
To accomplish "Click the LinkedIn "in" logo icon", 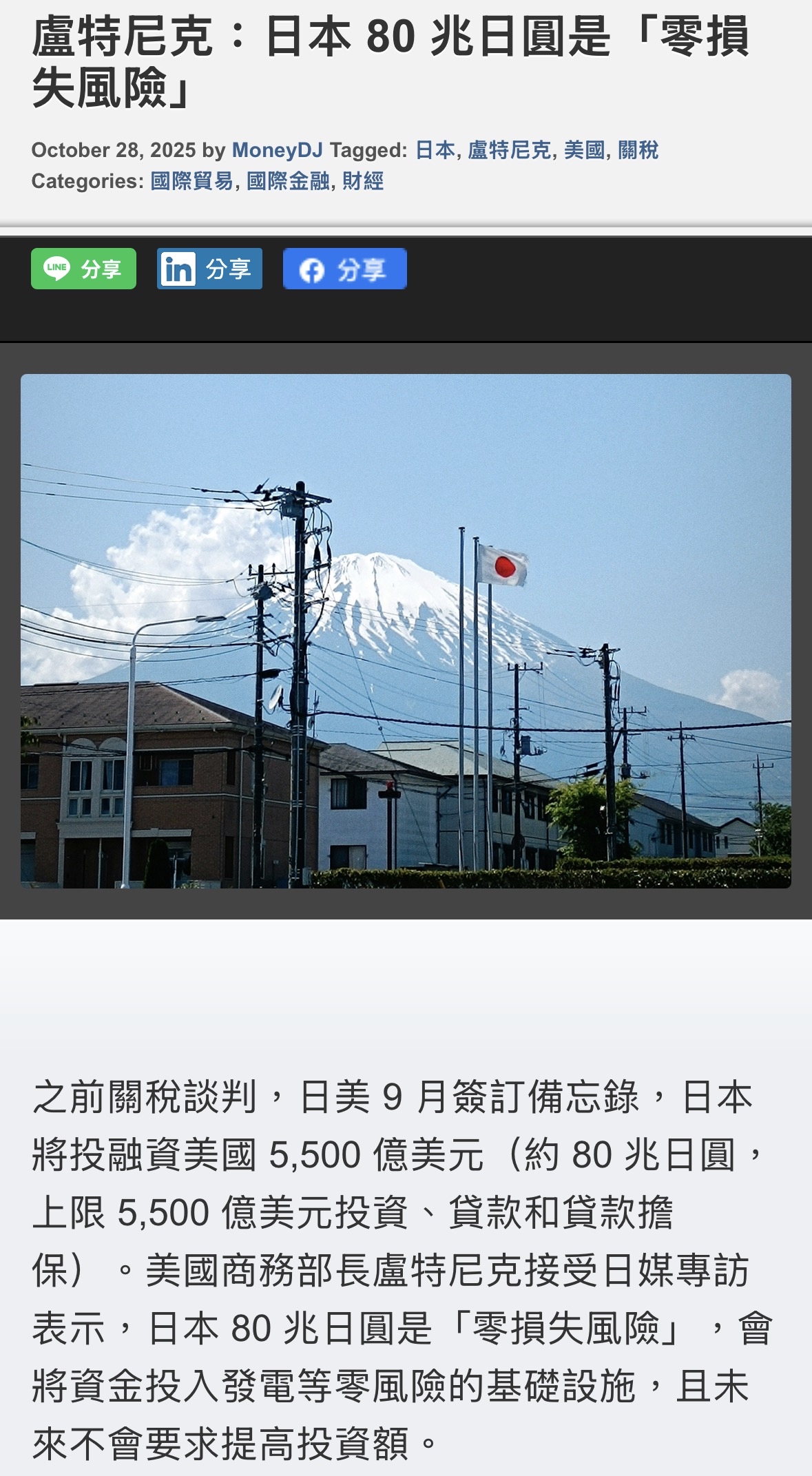I will point(179,269).
